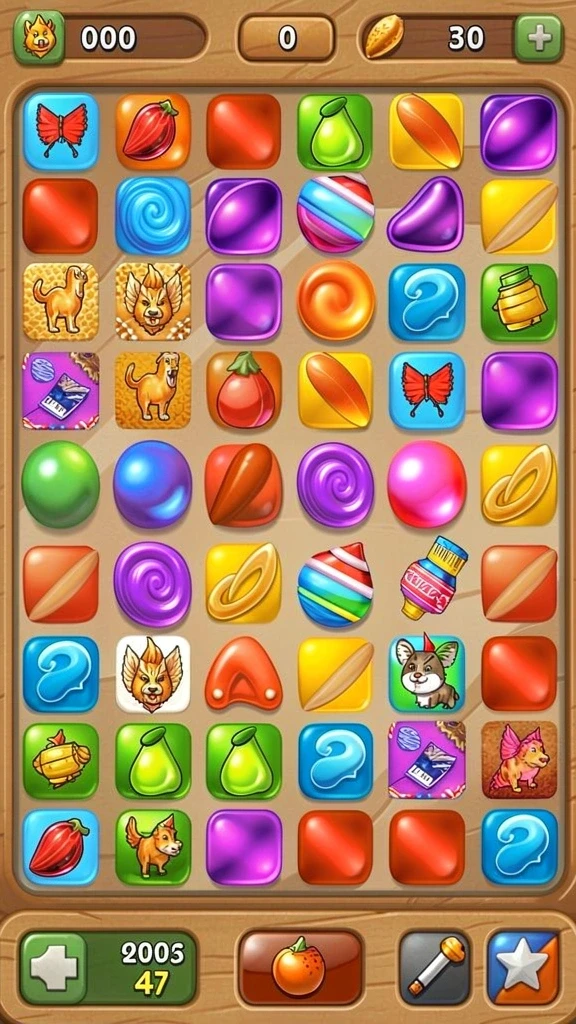Tap the paint bottle piece
This screenshot has width=576, height=1024.
point(434,577)
